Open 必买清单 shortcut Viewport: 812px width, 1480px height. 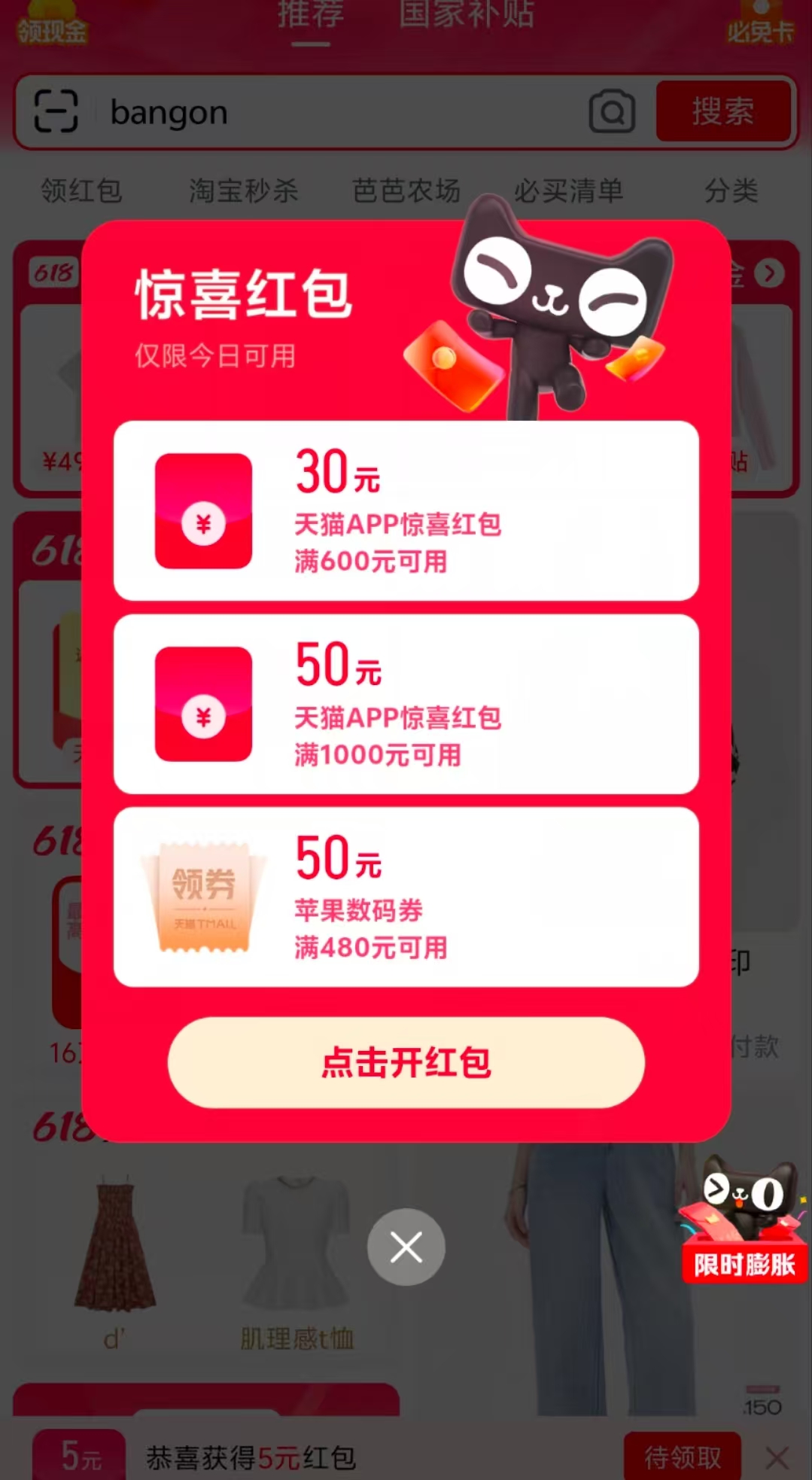[x=569, y=190]
